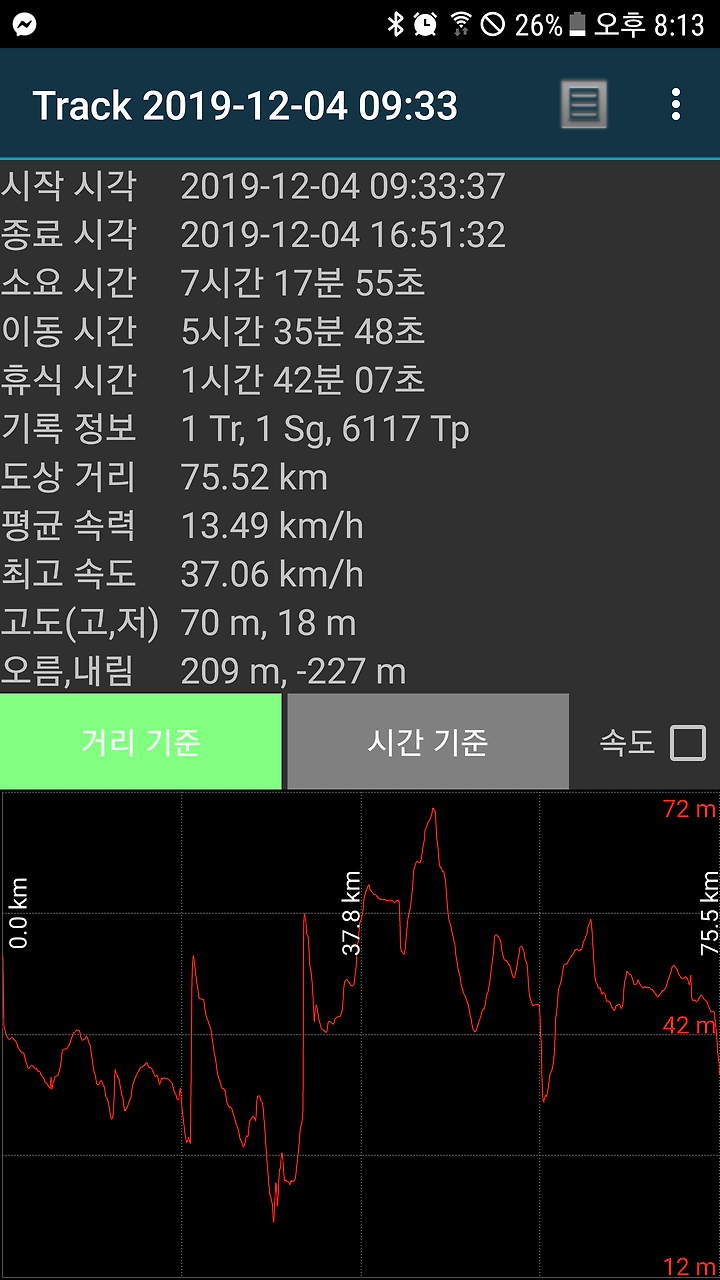The width and height of the screenshot is (720, 1280).
Task: Open the three-dot overflow menu
Action: [676, 104]
